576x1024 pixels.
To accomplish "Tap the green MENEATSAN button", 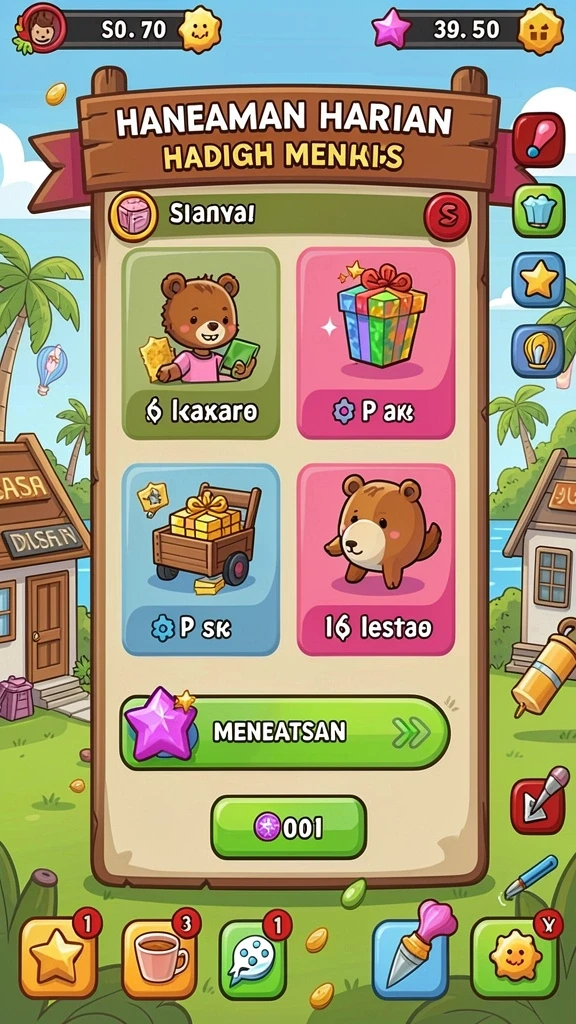I will (285, 732).
